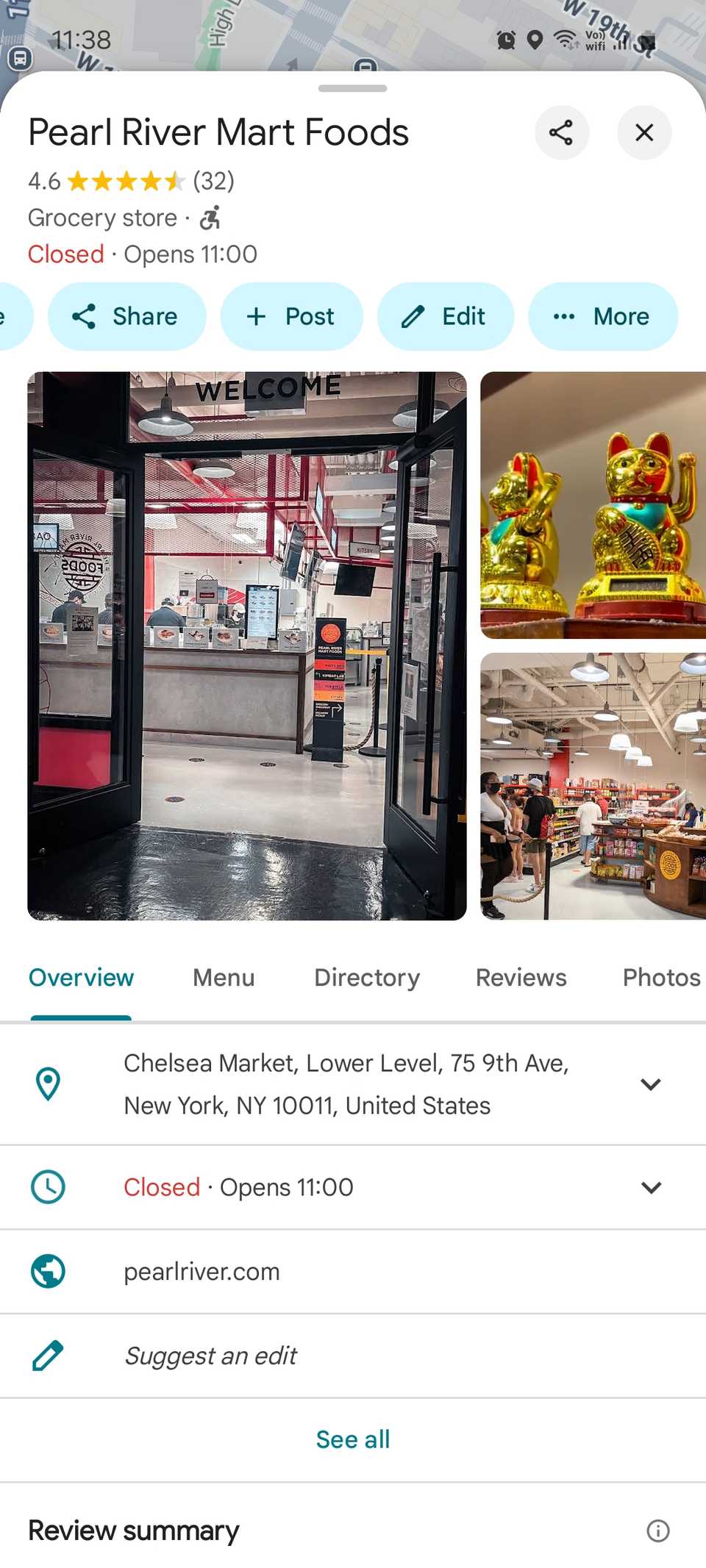Select the Post action chip
This screenshot has width=706, height=1568.
coord(291,316)
